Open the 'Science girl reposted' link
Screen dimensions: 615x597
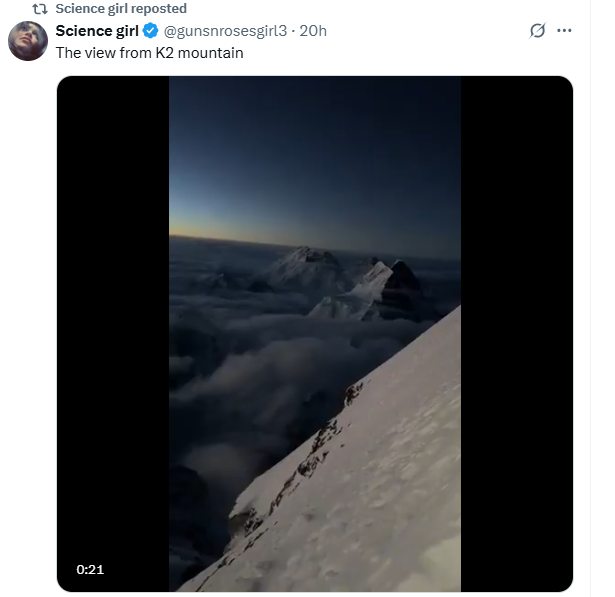pyautogui.click(x=121, y=9)
